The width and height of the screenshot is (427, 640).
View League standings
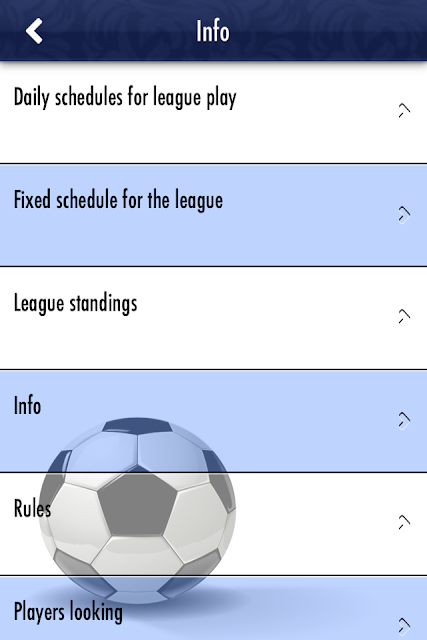[214, 318]
